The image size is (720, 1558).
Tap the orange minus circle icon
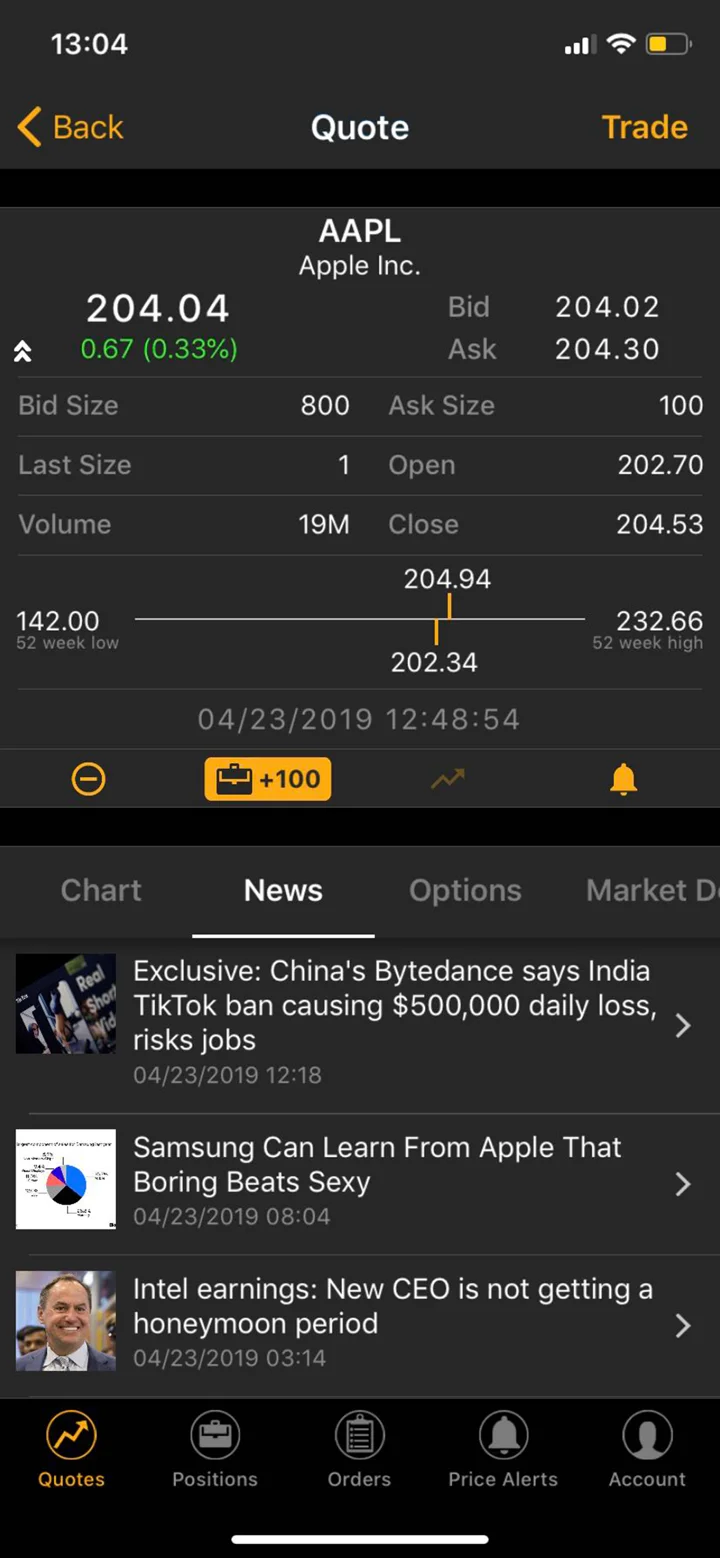click(88, 779)
